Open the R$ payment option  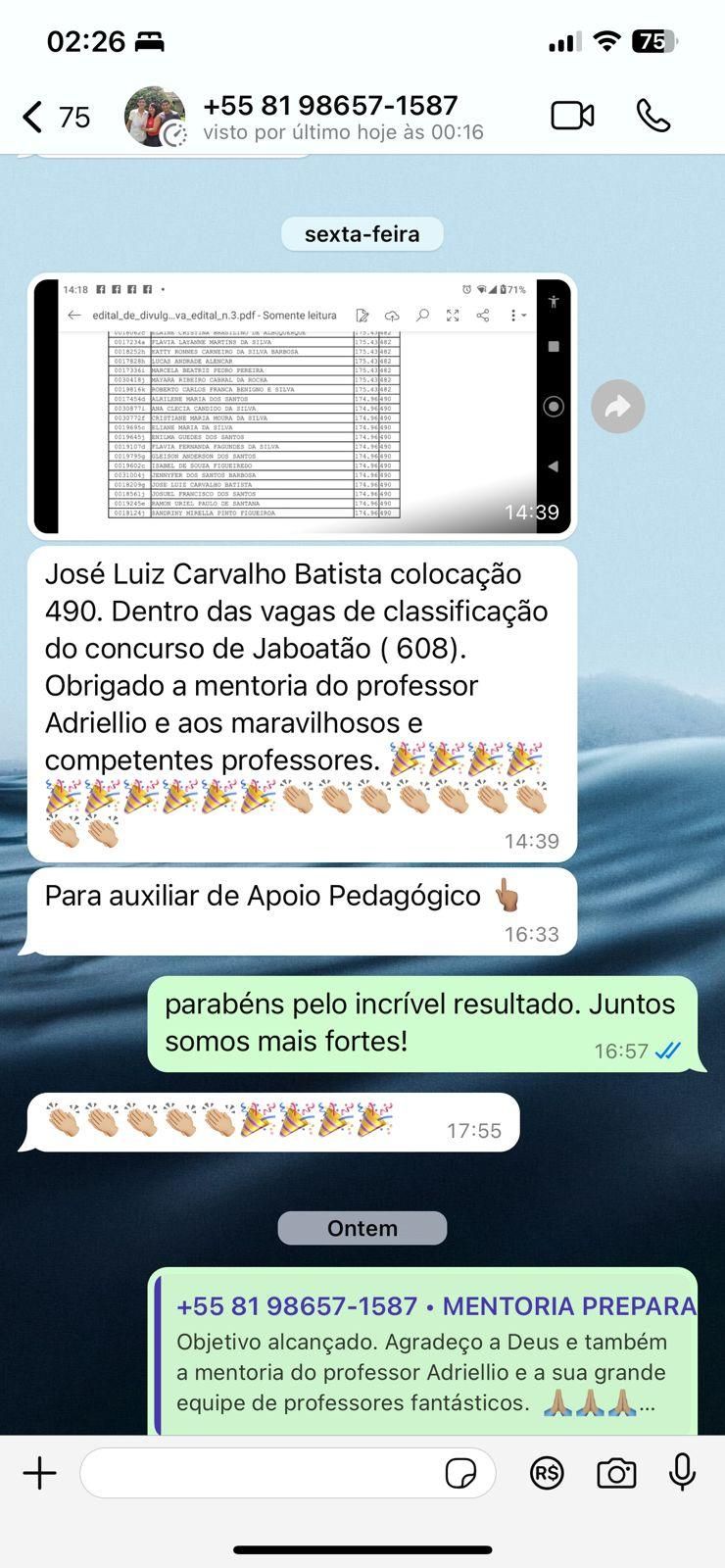(547, 1473)
